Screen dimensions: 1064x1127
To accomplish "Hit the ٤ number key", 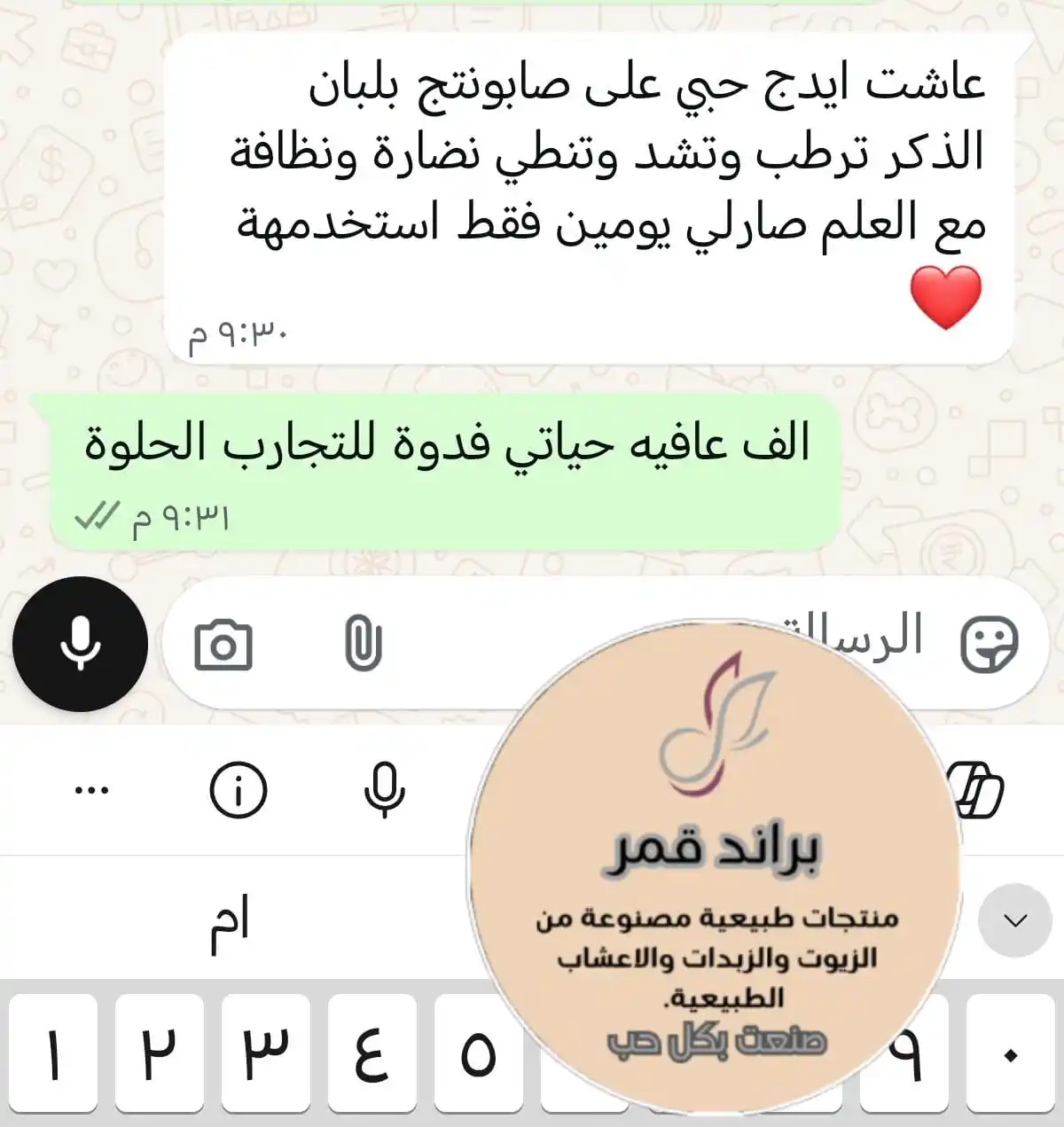I will pyautogui.click(x=372, y=1053).
